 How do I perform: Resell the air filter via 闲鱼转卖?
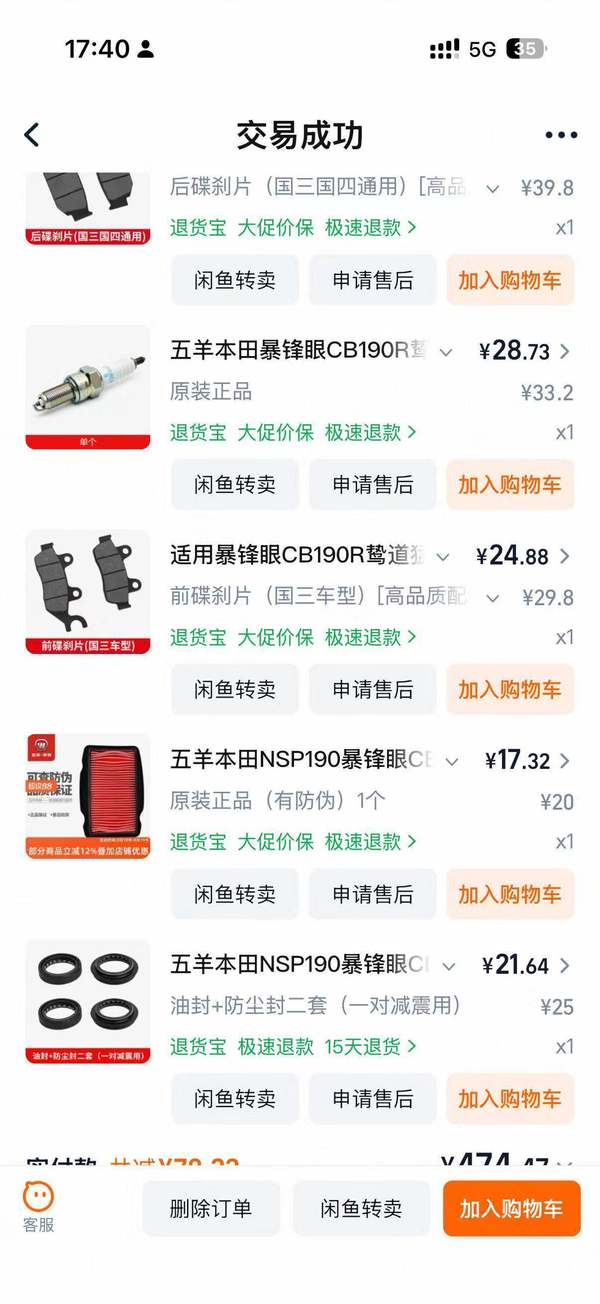(235, 894)
